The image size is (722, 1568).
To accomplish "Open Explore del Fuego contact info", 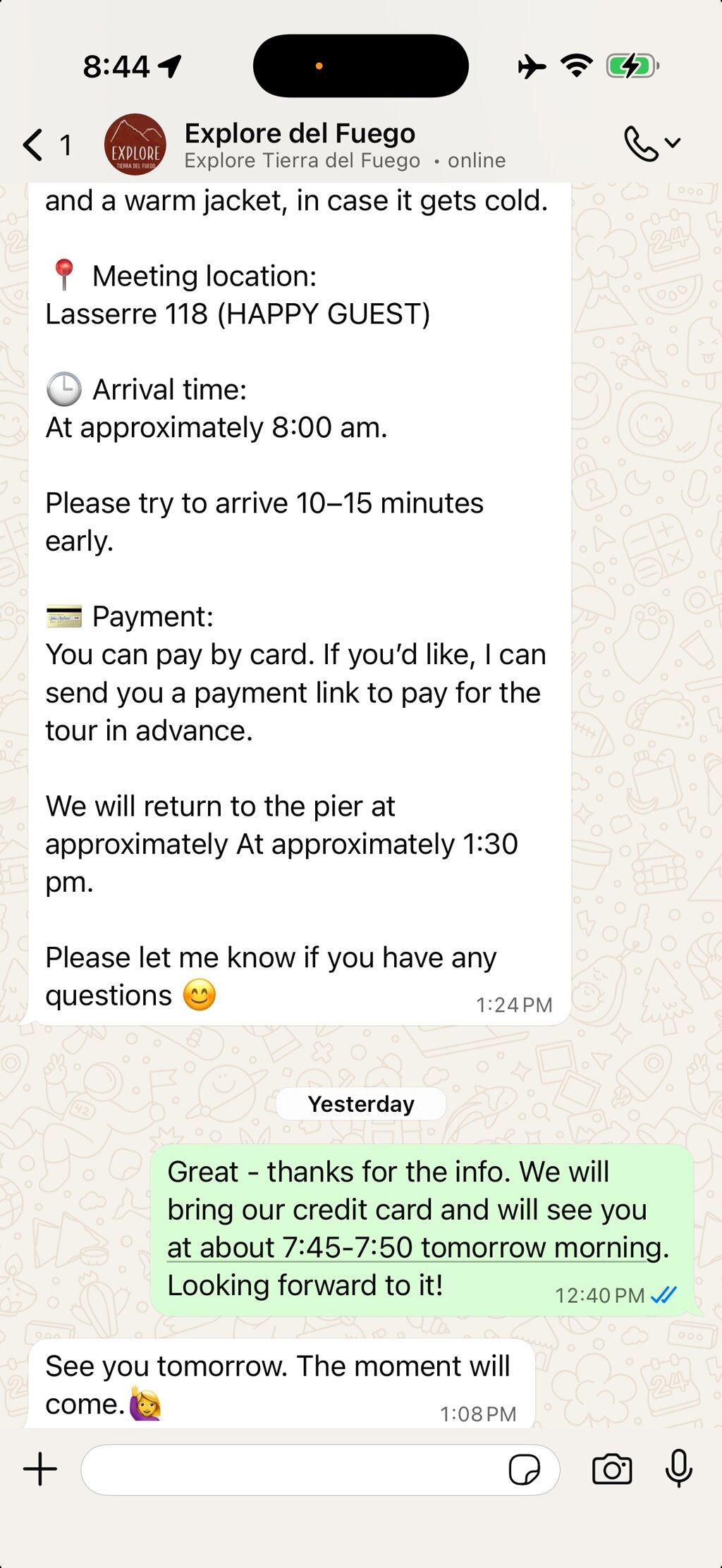I will coord(345,145).
